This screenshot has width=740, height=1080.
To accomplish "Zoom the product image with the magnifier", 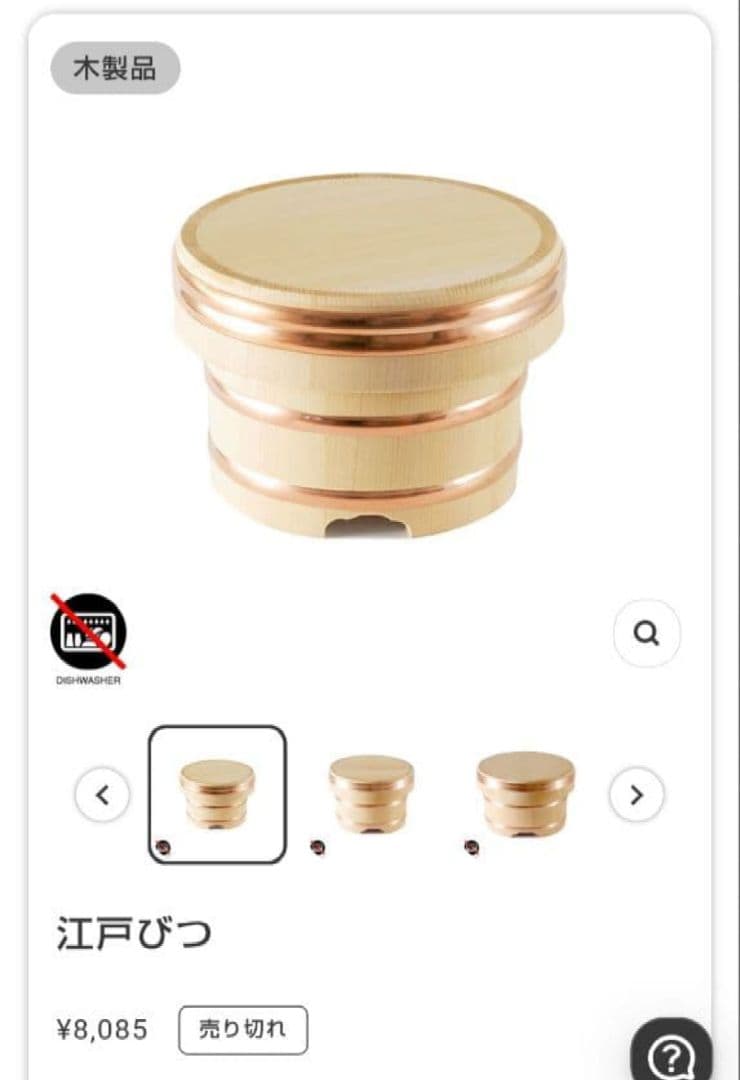I will [647, 633].
